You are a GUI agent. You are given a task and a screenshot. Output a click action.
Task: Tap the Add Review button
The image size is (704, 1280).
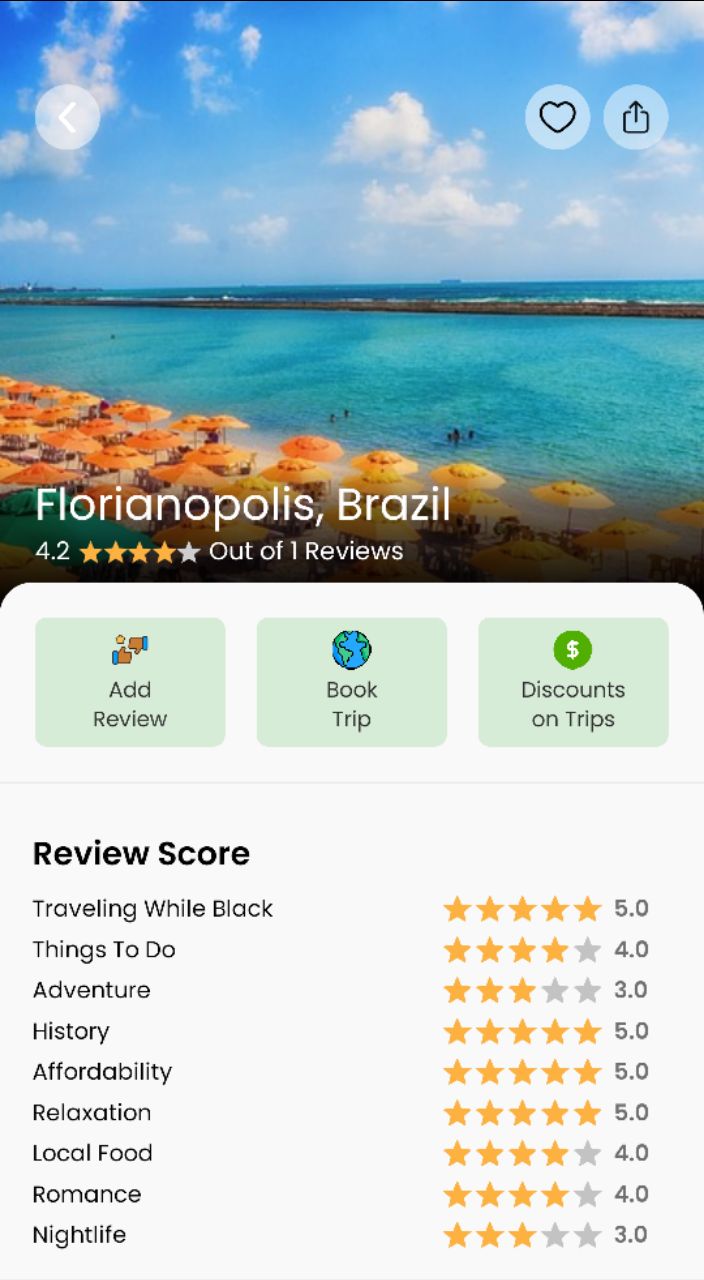click(130, 682)
